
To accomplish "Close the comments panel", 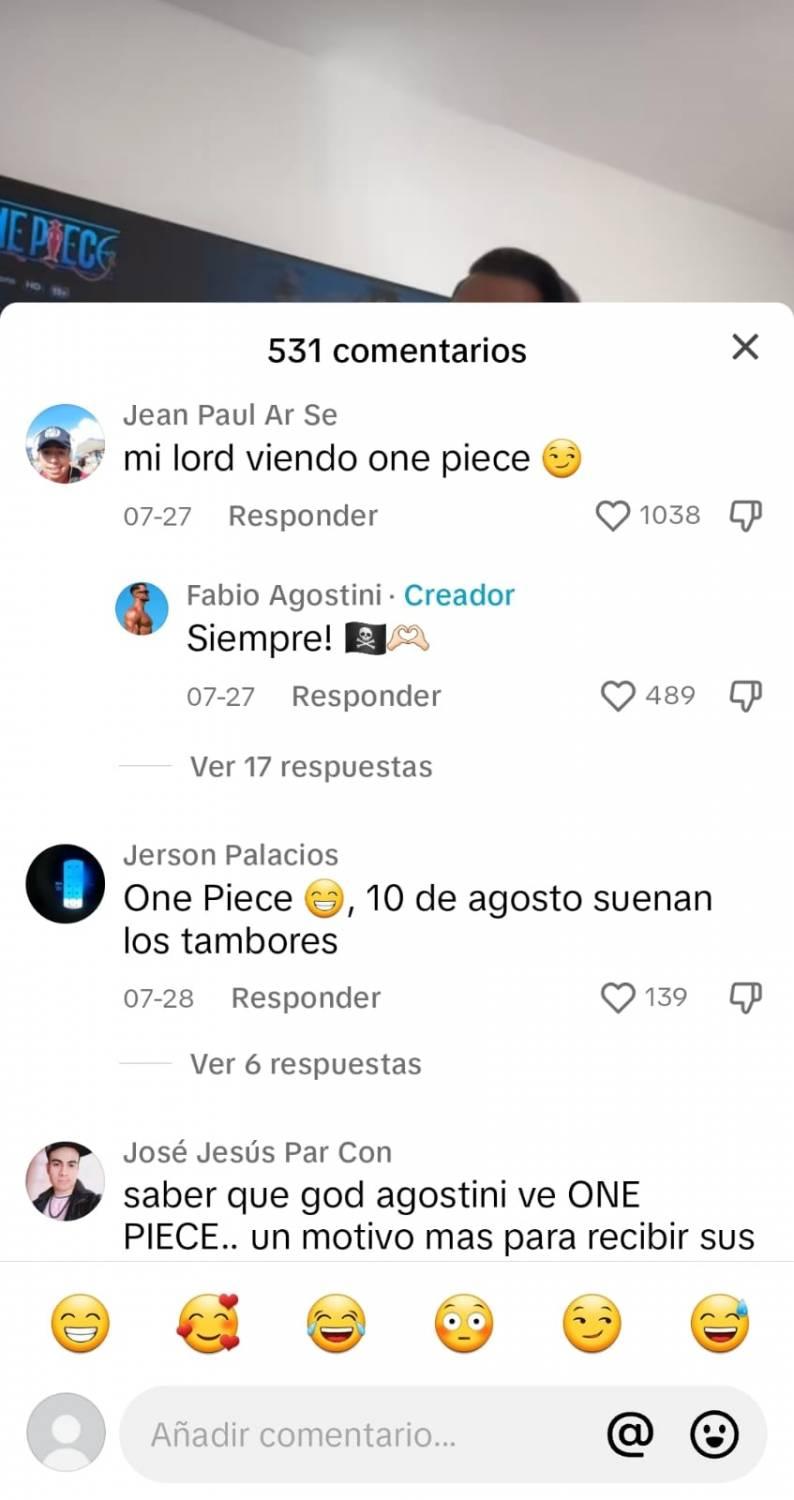I will (745, 347).
